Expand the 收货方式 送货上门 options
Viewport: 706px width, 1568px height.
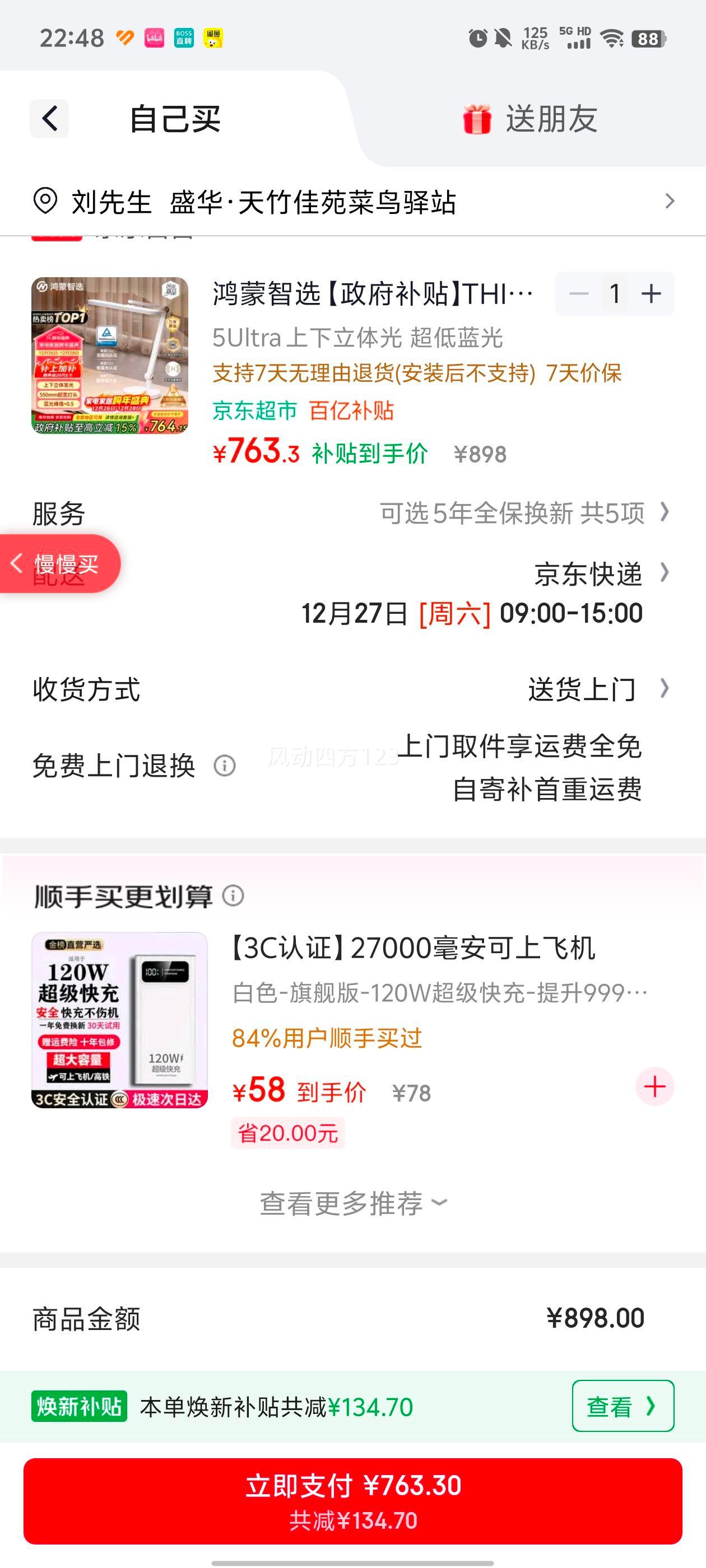pos(580,689)
